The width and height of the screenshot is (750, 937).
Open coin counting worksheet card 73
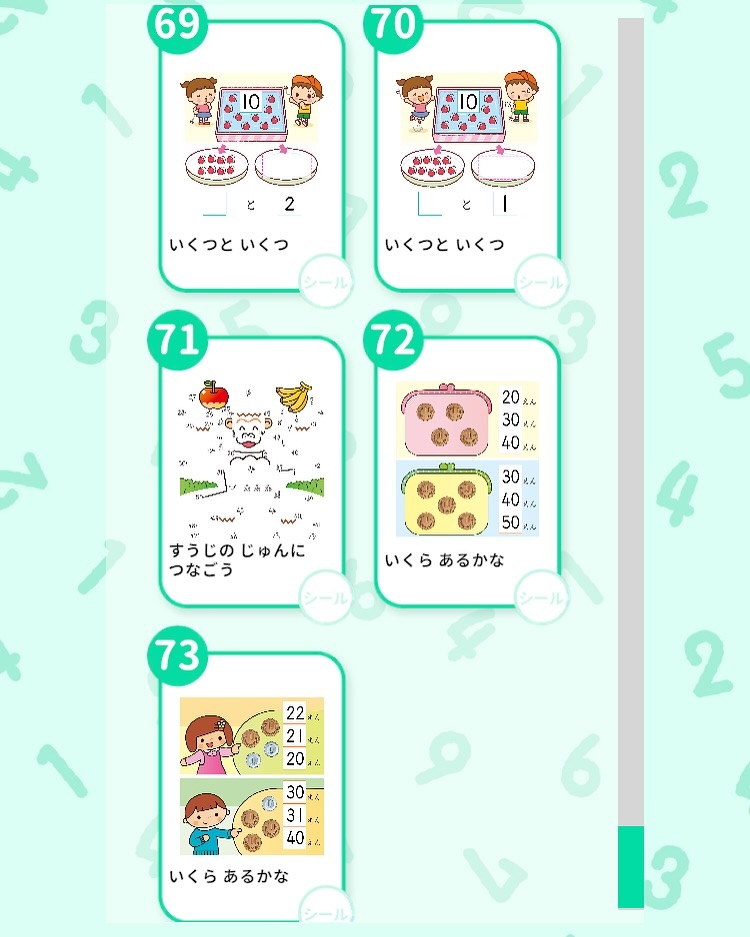tap(251, 785)
